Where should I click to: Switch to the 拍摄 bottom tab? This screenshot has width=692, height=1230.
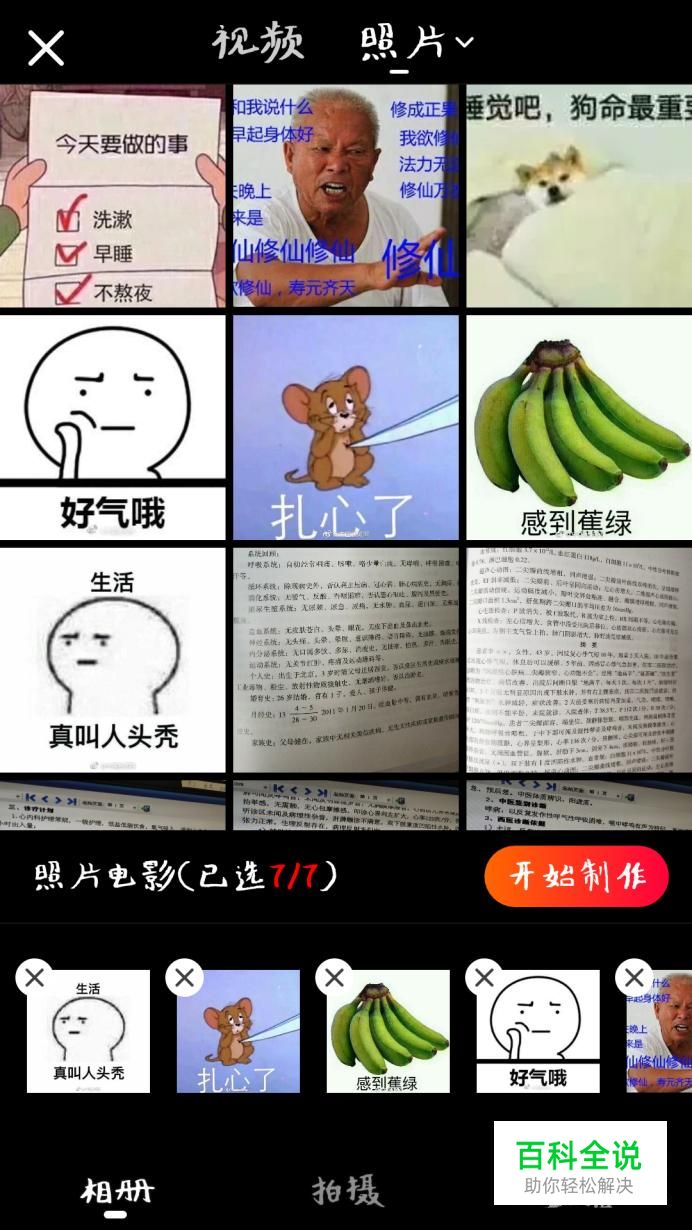click(x=347, y=1192)
